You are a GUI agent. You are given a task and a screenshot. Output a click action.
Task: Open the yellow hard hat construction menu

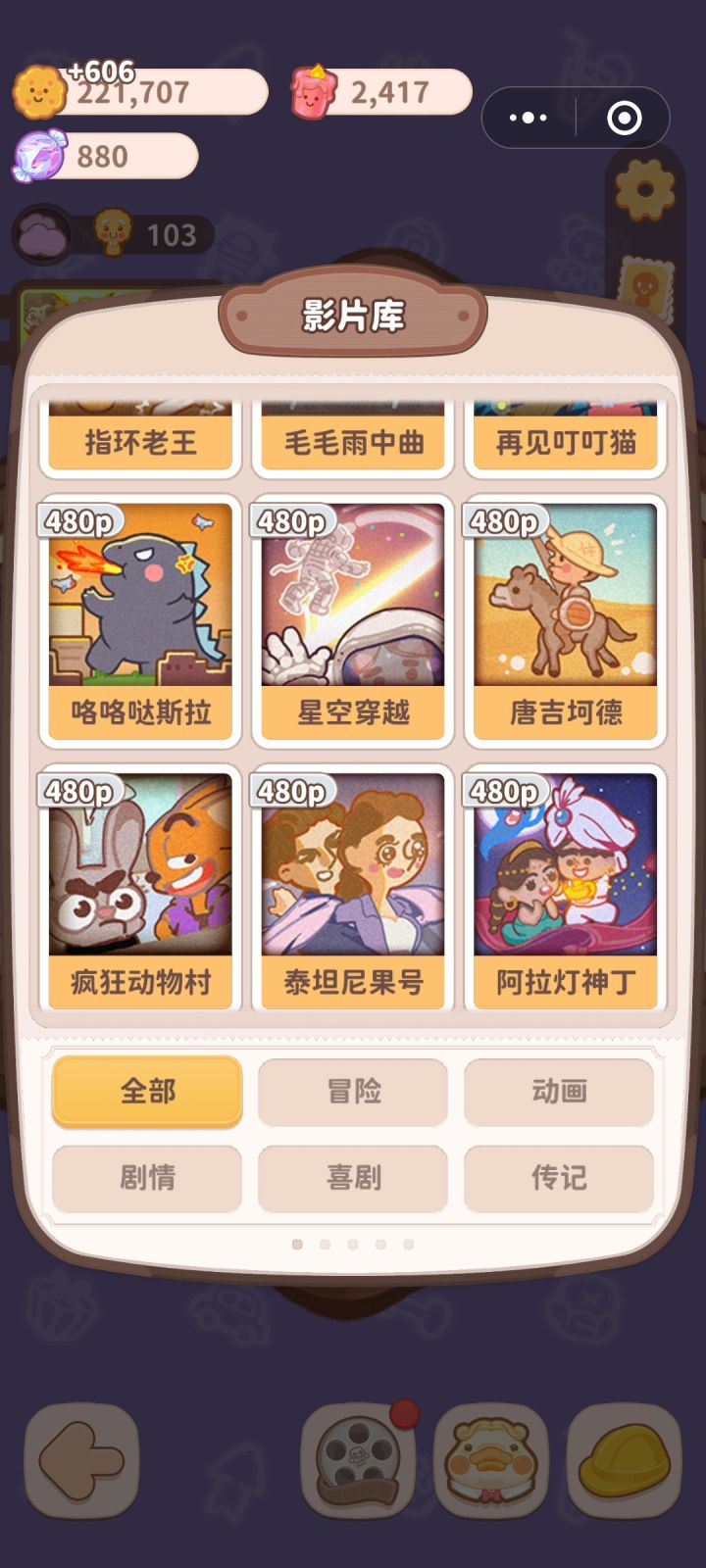tap(625, 1460)
